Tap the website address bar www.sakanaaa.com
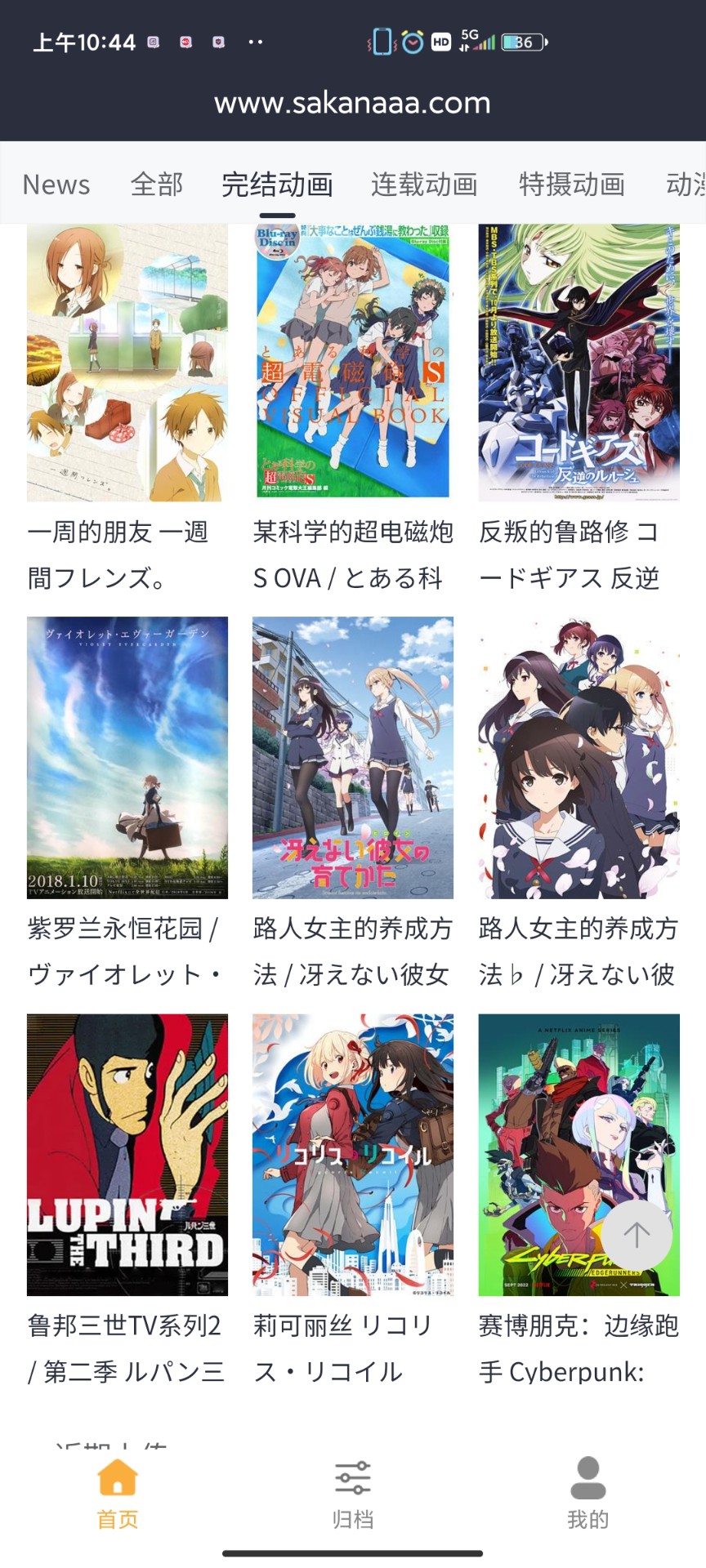The image size is (706, 1568). (352, 103)
